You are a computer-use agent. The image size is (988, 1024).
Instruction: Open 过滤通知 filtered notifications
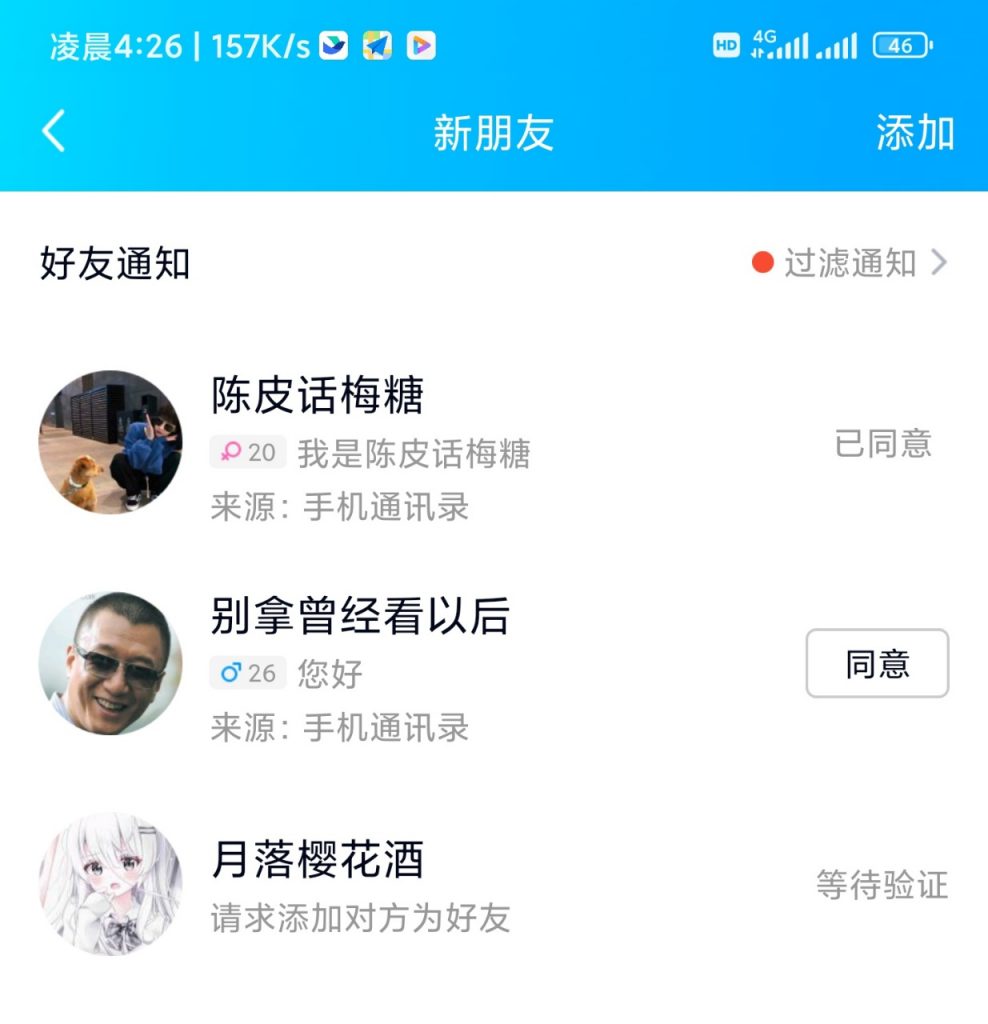click(850, 263)
